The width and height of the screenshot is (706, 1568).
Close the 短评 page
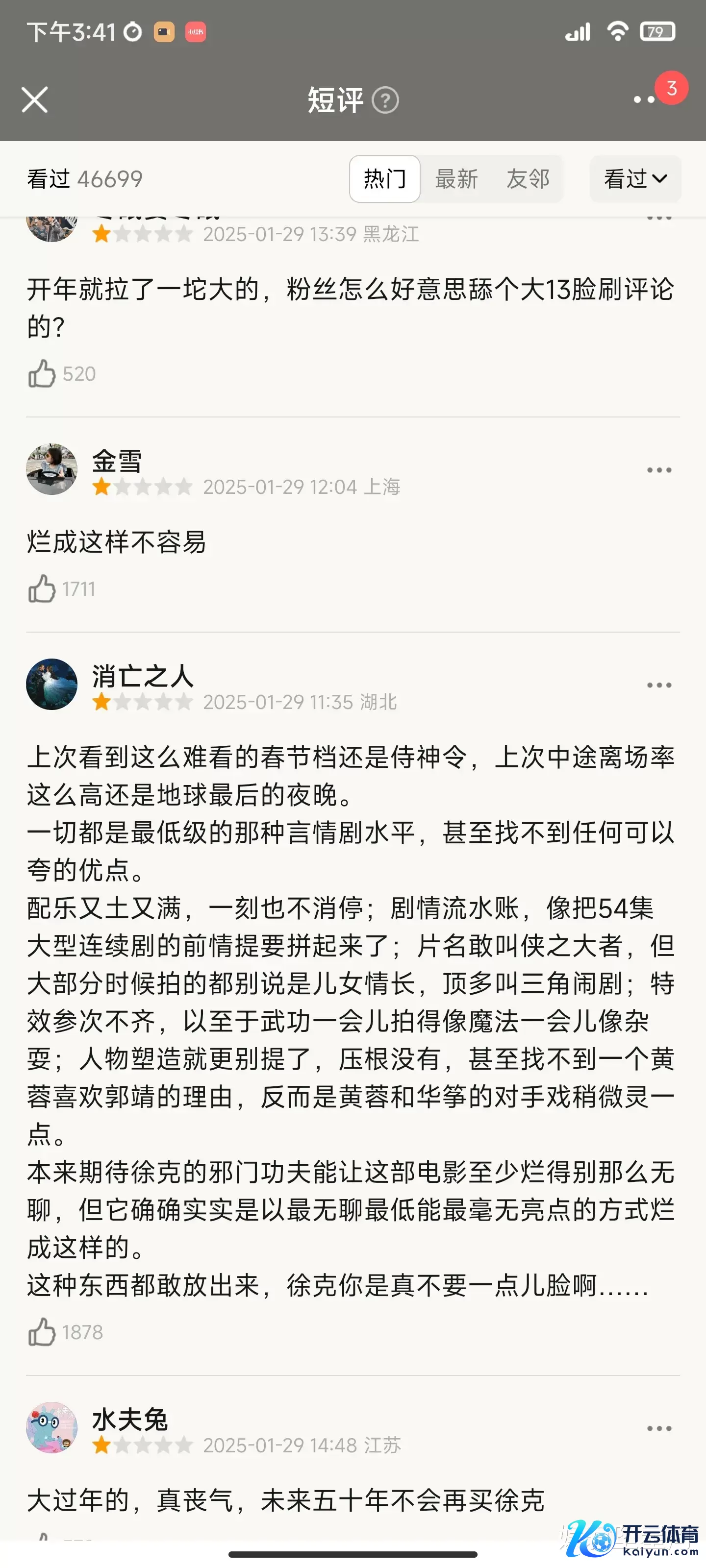coord(35,100)
